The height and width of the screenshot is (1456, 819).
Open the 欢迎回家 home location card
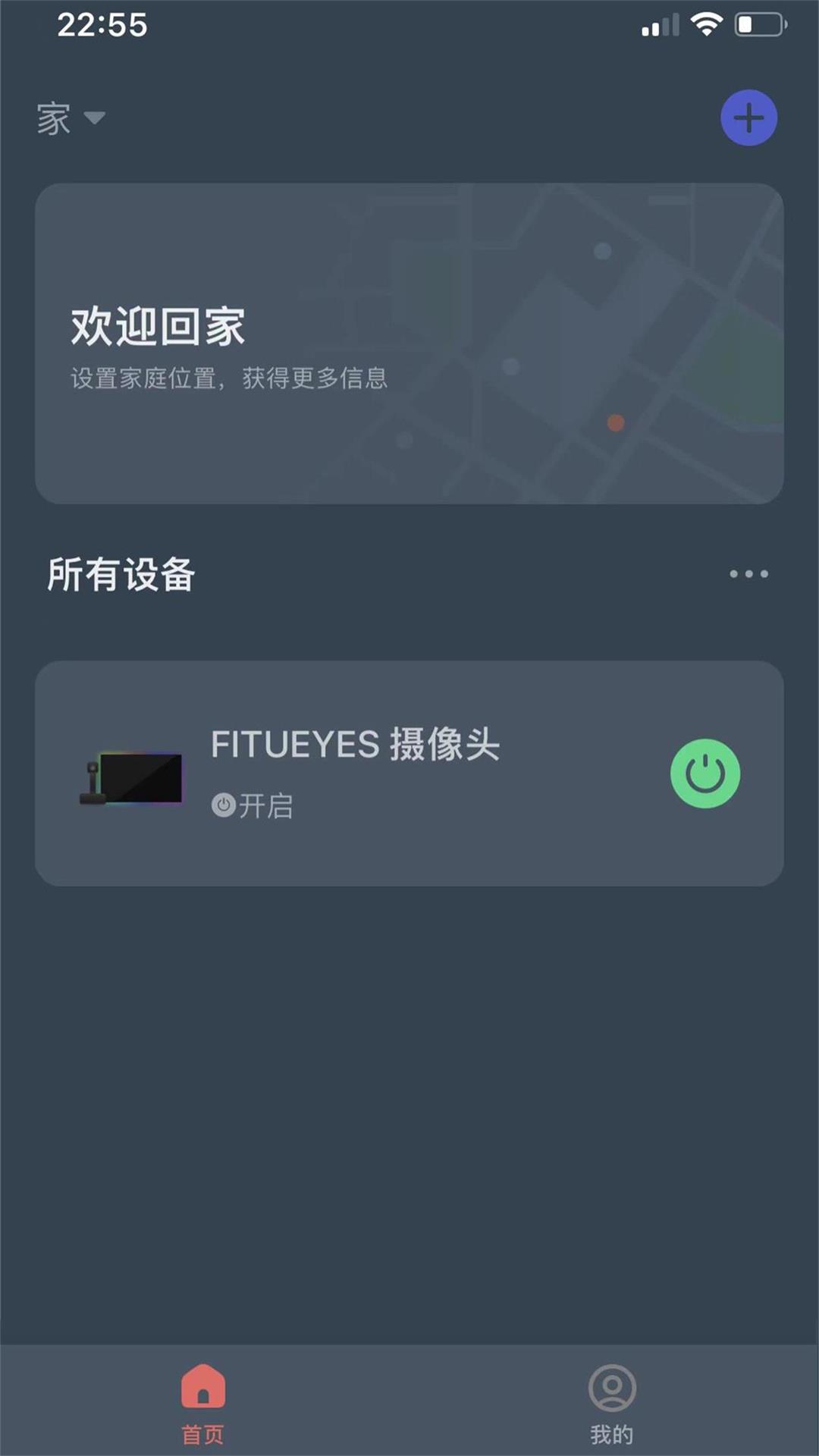pos(409,344)
